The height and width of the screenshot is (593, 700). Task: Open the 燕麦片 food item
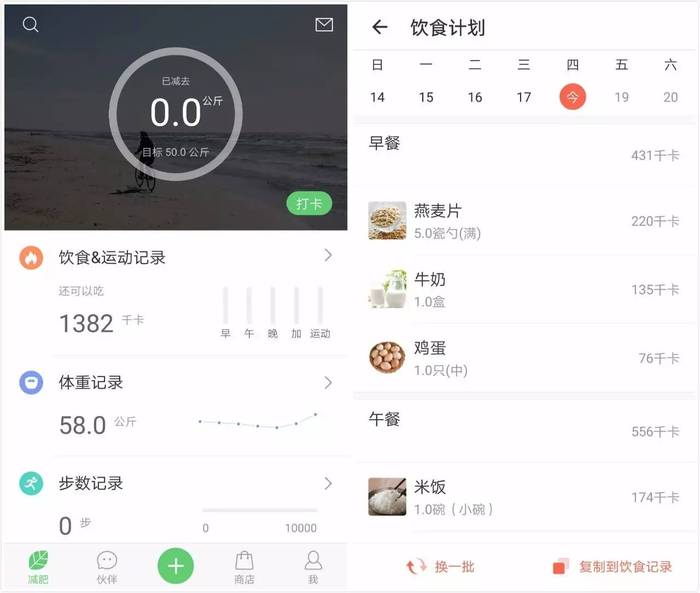(524, 221)
